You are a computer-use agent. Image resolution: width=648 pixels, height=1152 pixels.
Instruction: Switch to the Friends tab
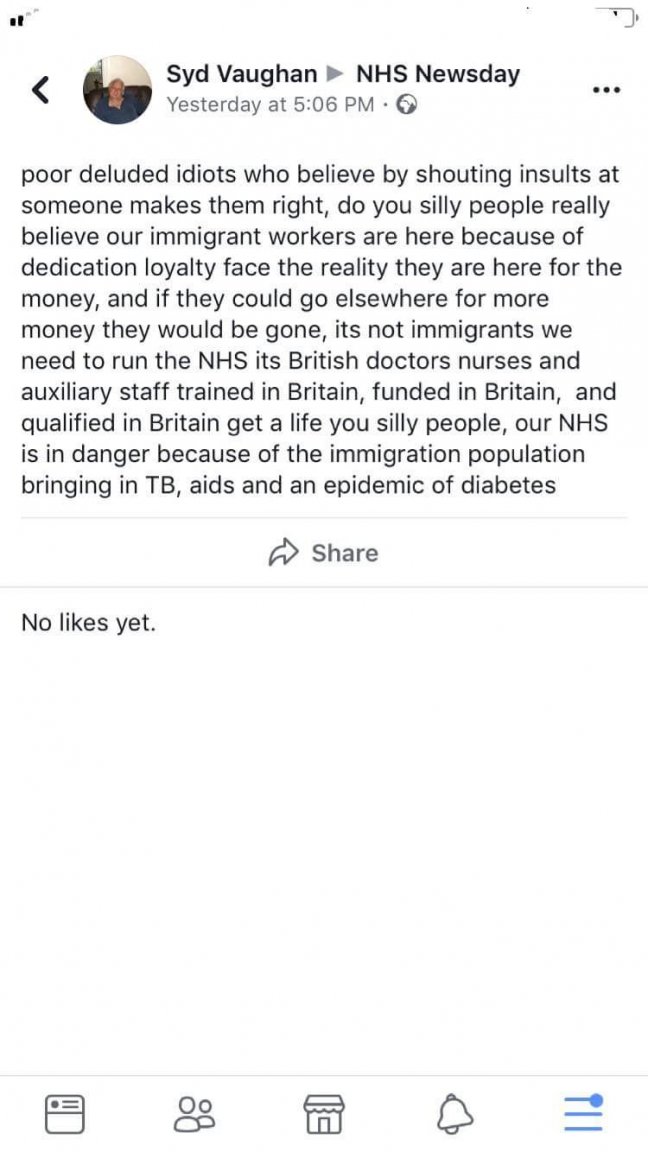(x=194, y=1113)
